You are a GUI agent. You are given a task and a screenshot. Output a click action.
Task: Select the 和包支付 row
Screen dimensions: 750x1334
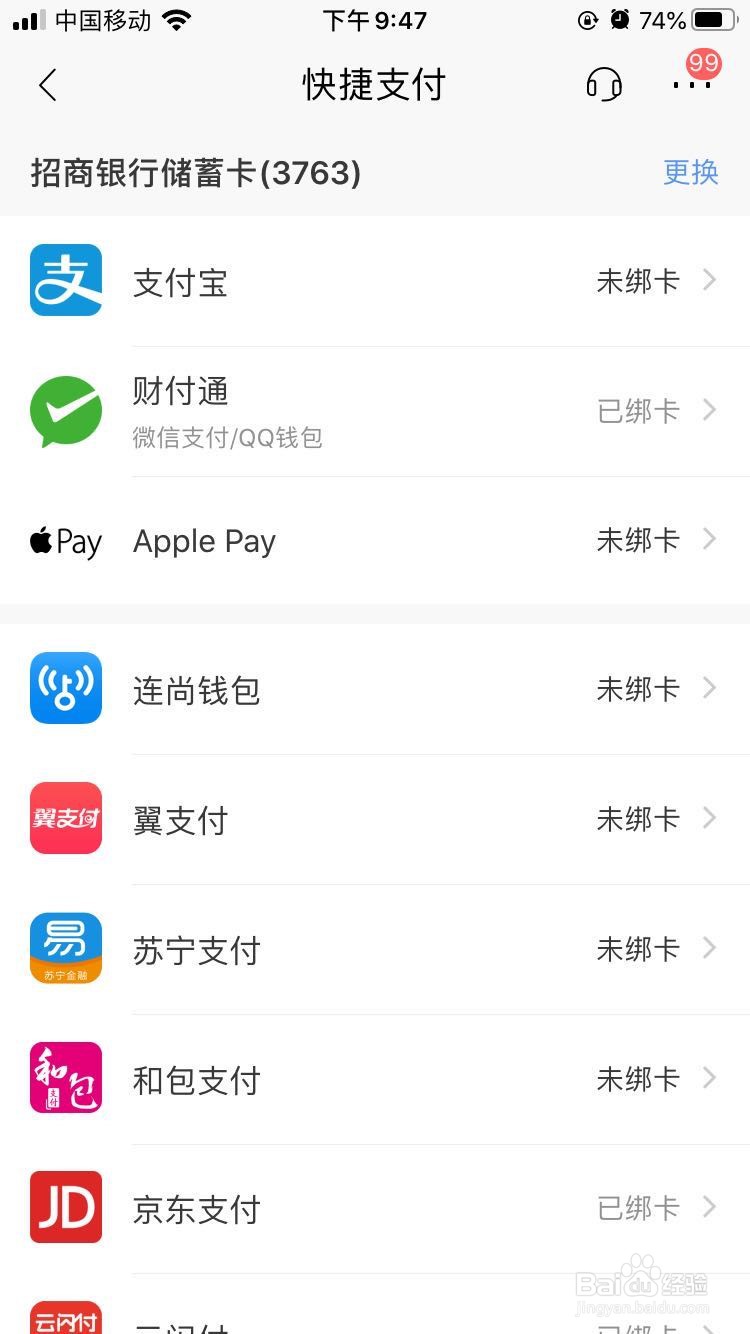(x=375, y=1079)
